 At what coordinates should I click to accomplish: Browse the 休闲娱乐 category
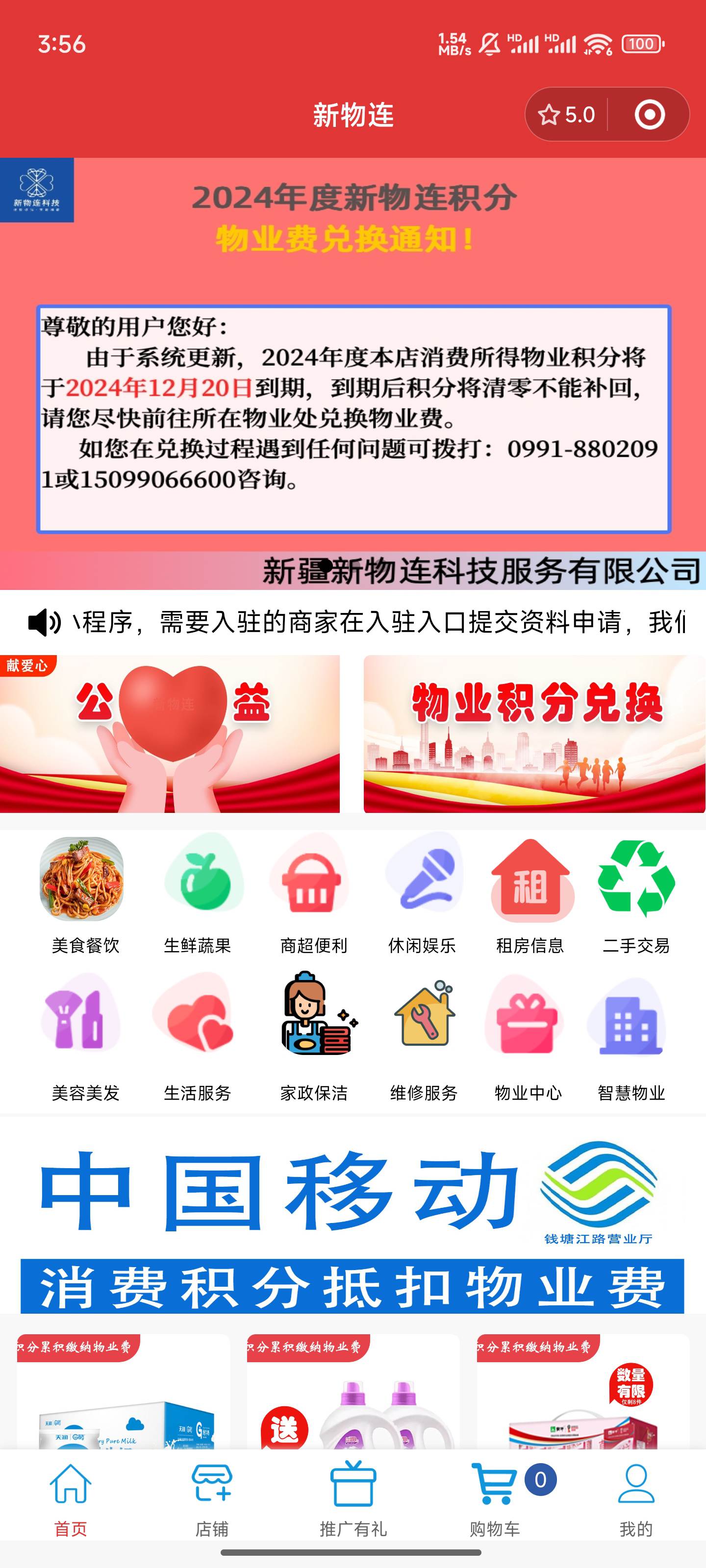pos(422,895)
